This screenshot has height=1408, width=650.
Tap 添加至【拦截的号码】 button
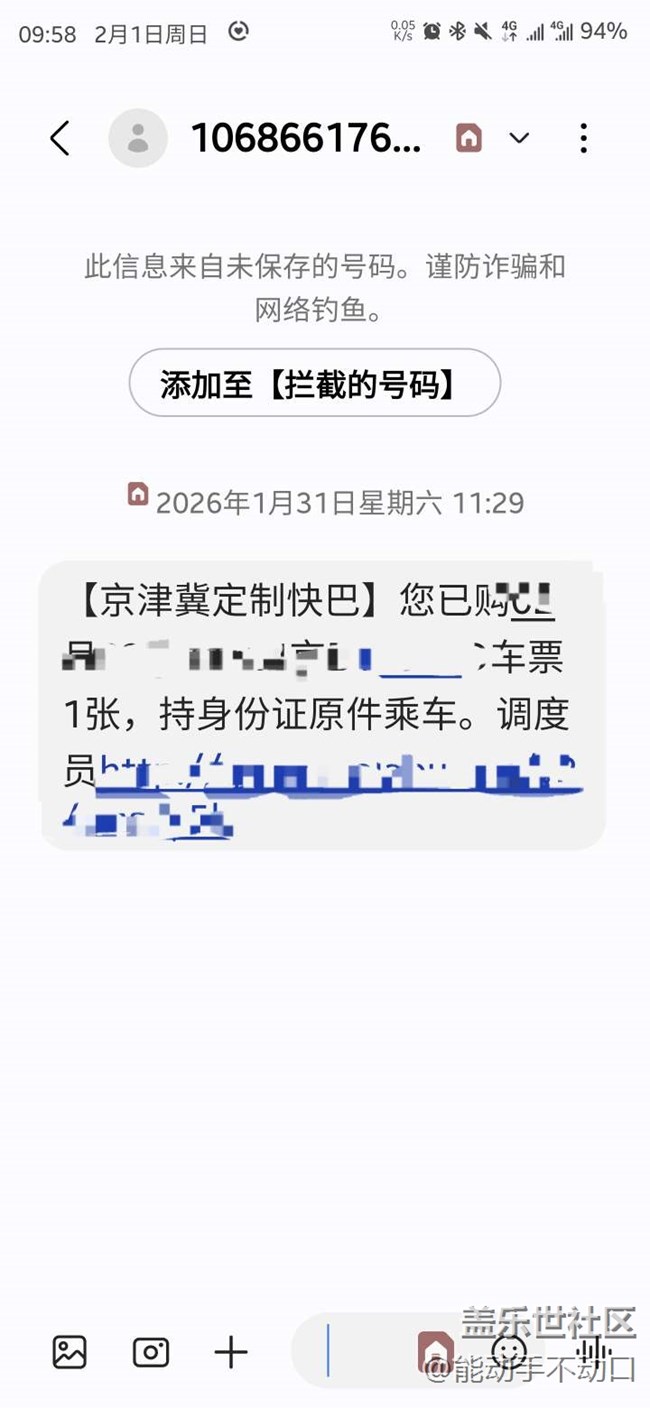(x=315, y=383)
